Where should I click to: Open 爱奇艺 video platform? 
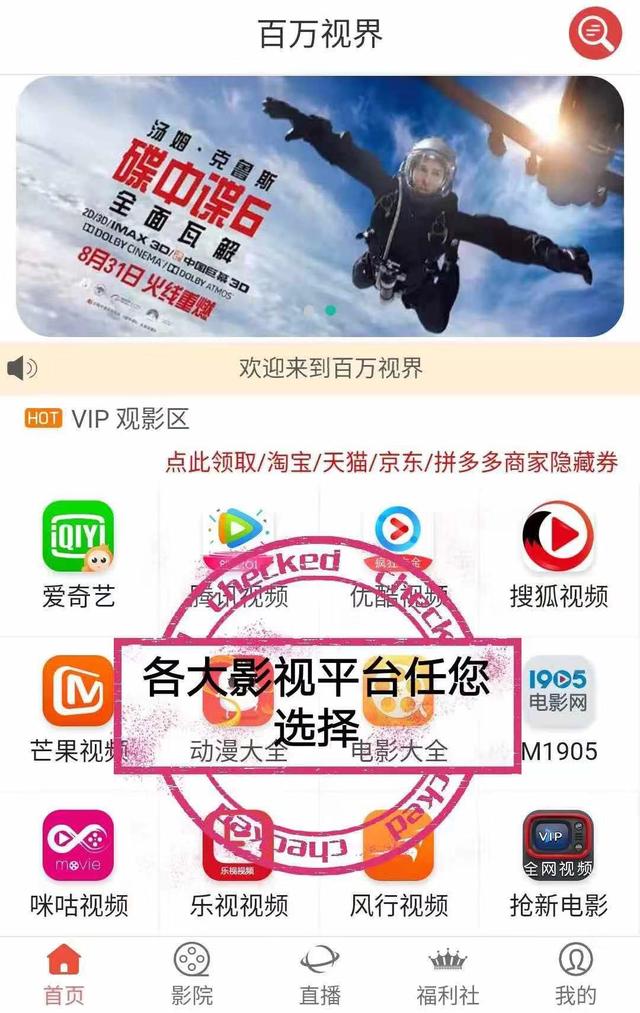point(78,538)
